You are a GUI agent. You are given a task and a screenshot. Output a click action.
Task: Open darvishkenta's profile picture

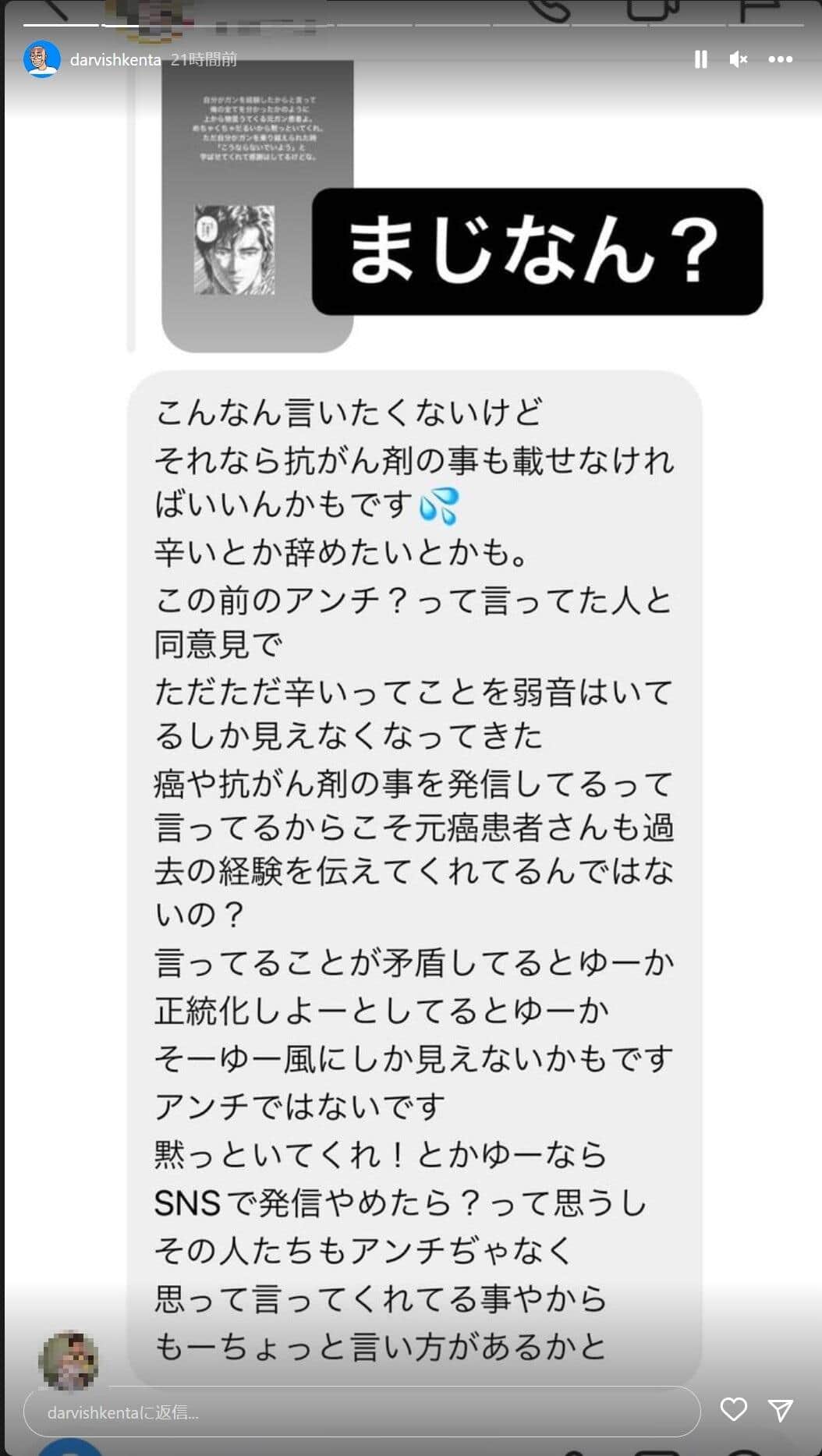[x=42, y=59]
